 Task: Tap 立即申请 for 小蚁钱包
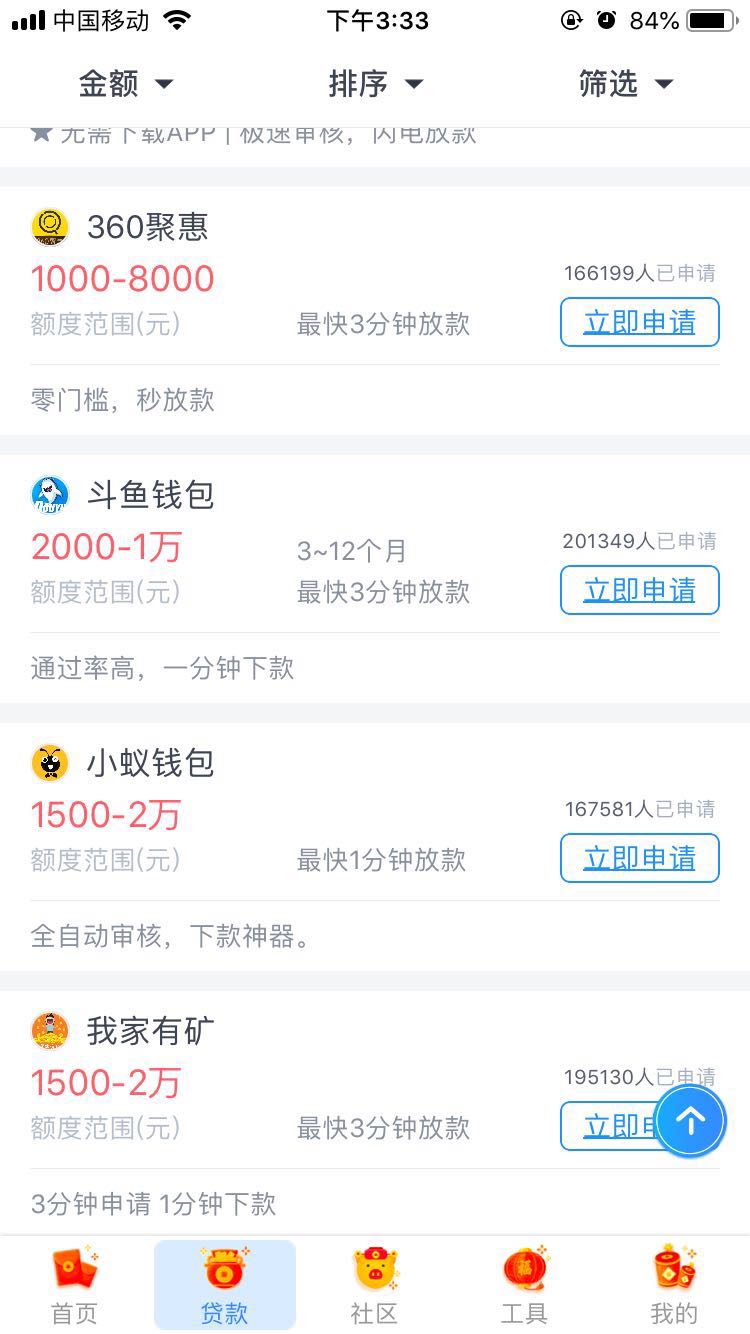coord(639,858)
